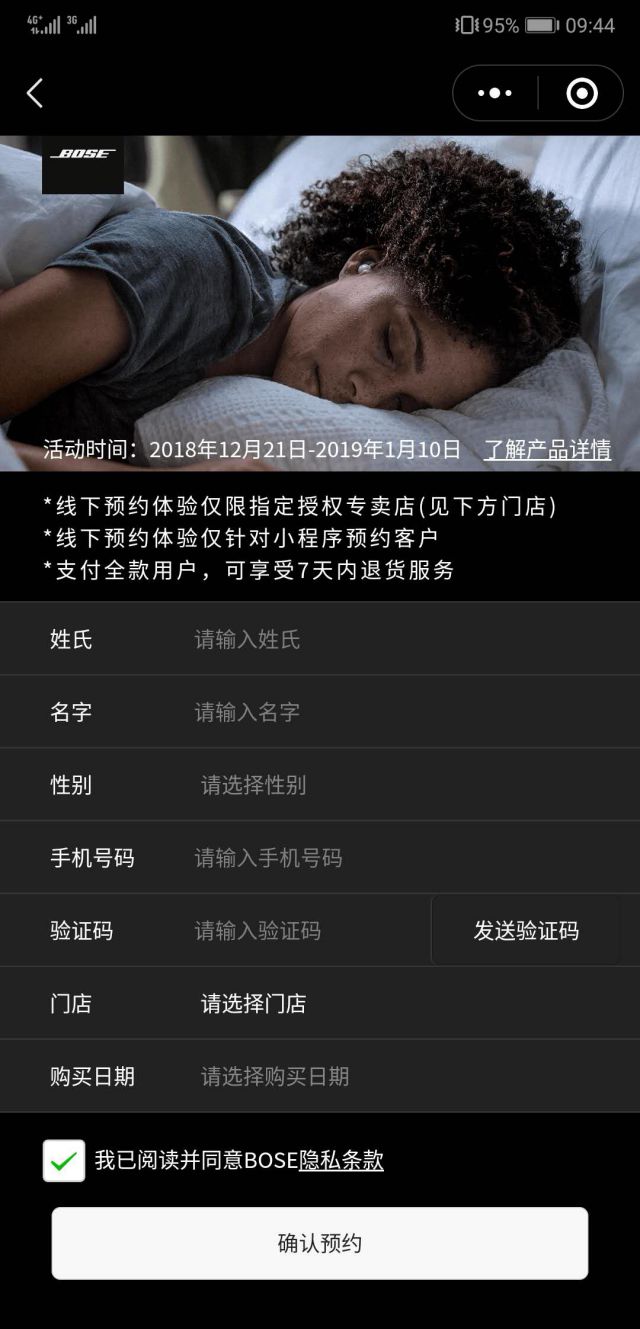Open the mini program three-dot menu
Image resolution: width=640 pixels, height=1329 pixels.
tap(495, 94)
